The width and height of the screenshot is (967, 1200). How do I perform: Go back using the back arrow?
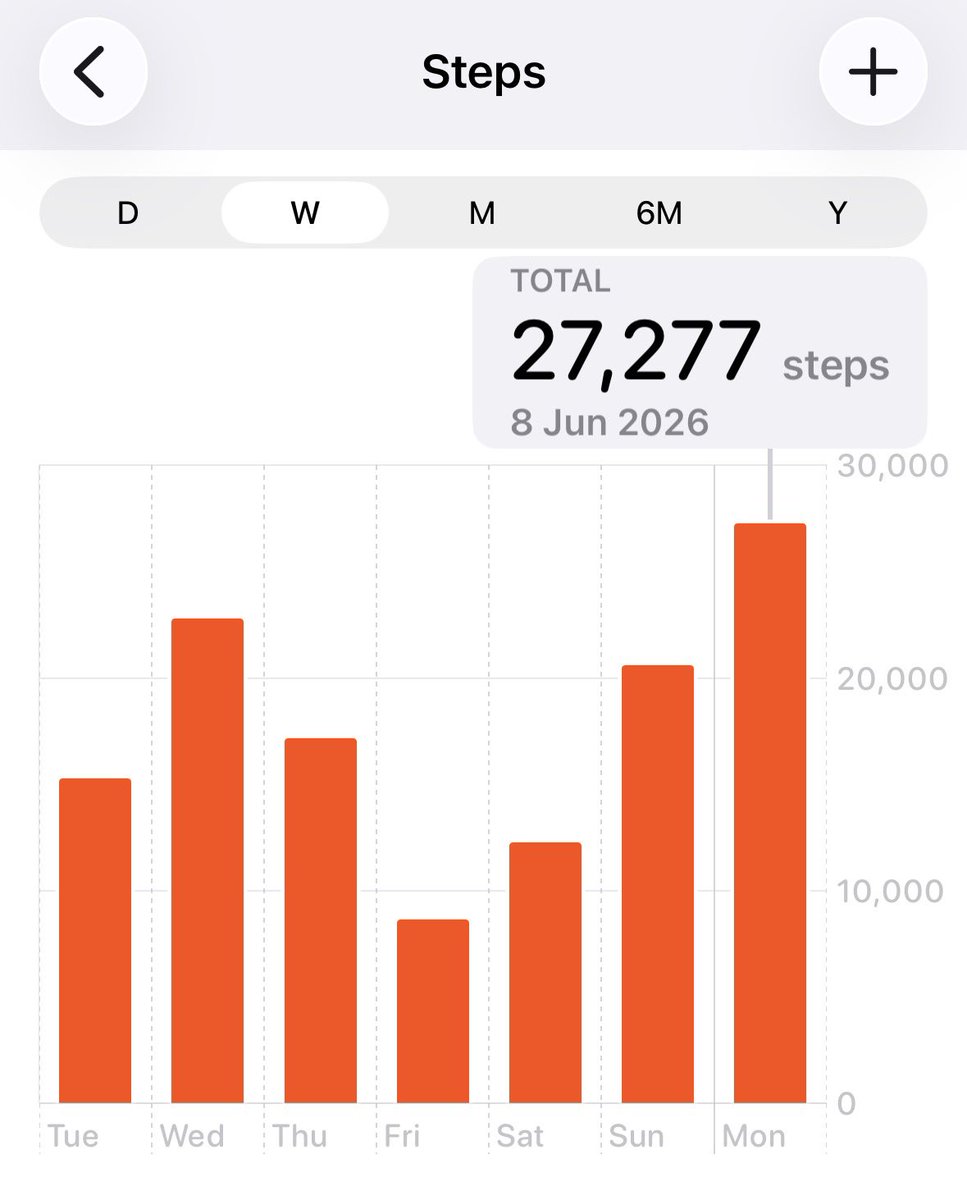pyautogui.click(x=93, y=72)
